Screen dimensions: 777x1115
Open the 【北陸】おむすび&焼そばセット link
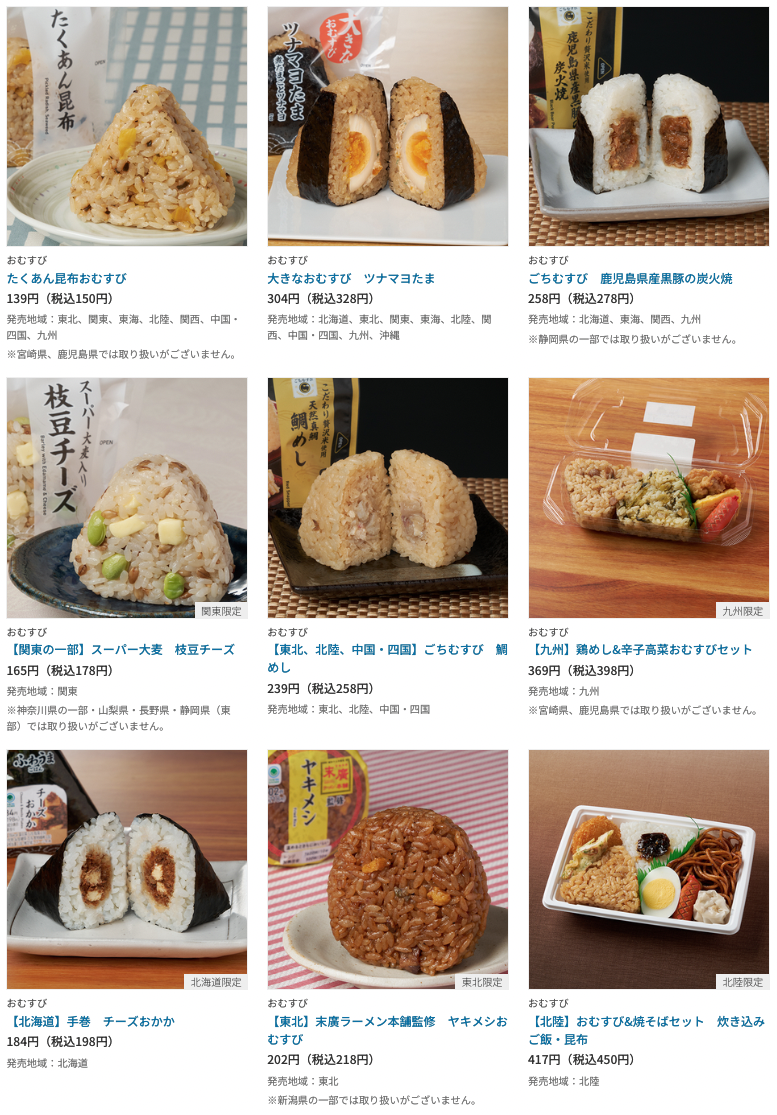pyautogui.click(x=646, y=1030)
